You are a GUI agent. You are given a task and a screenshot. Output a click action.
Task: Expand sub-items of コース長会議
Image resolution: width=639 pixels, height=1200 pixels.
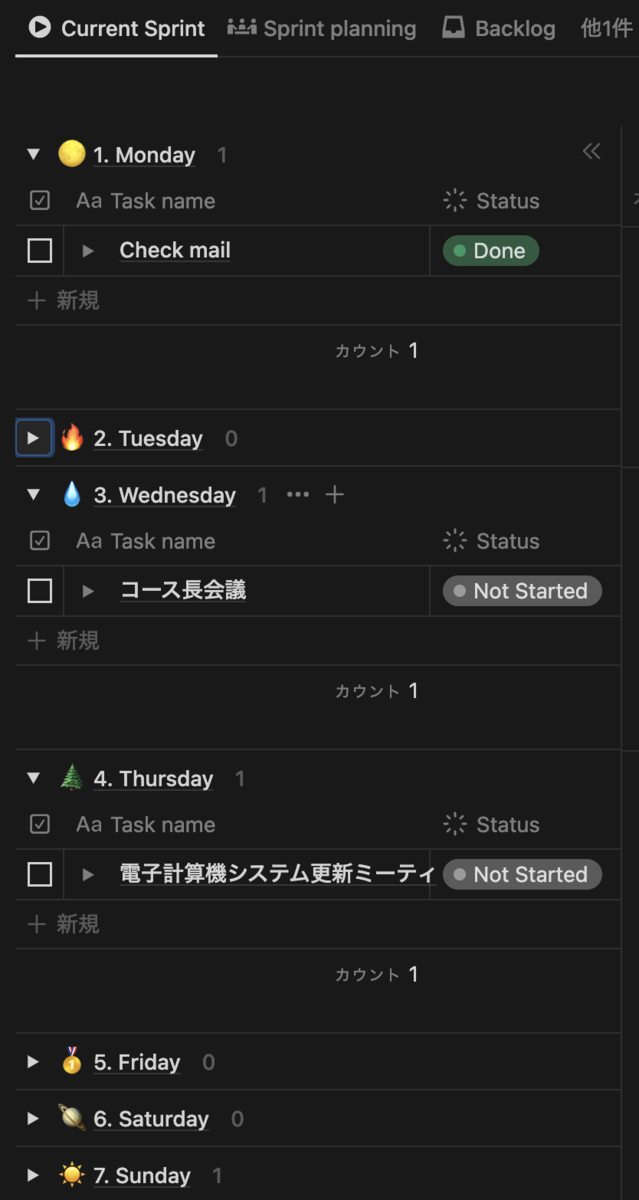click(x=88, y=591)
